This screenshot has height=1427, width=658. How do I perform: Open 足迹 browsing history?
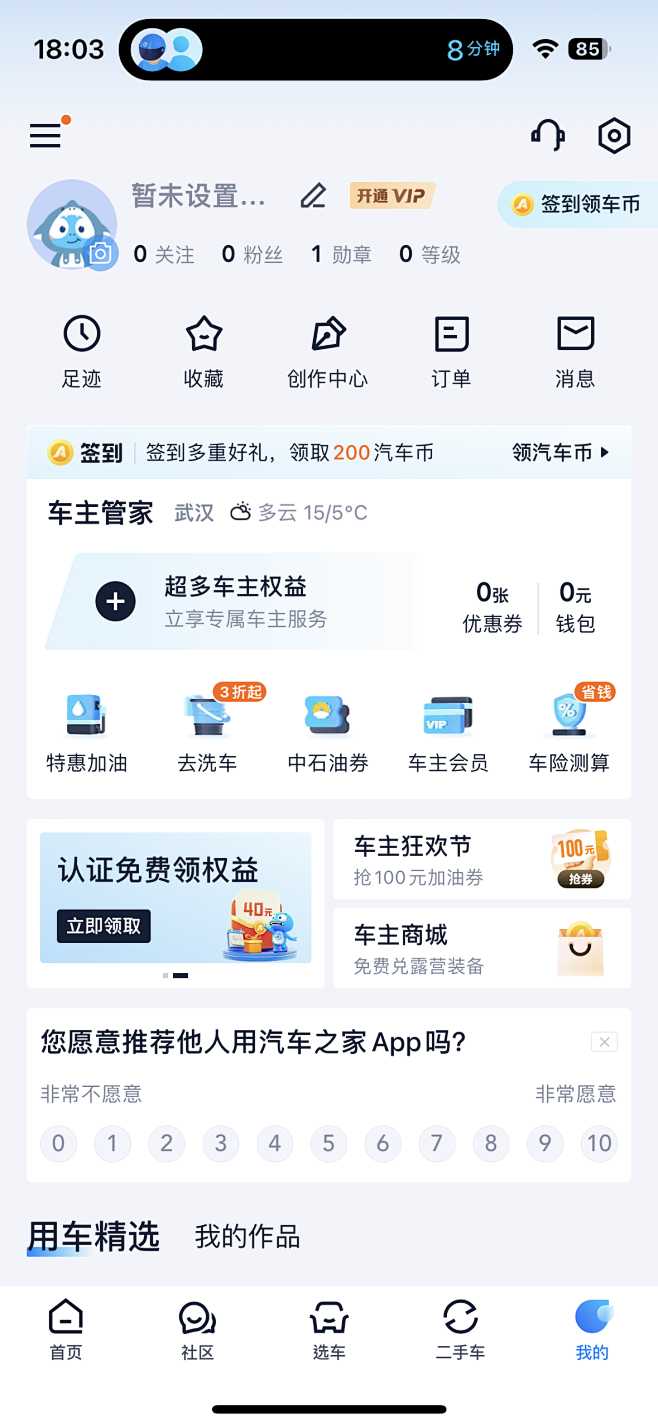pos(82,351)
